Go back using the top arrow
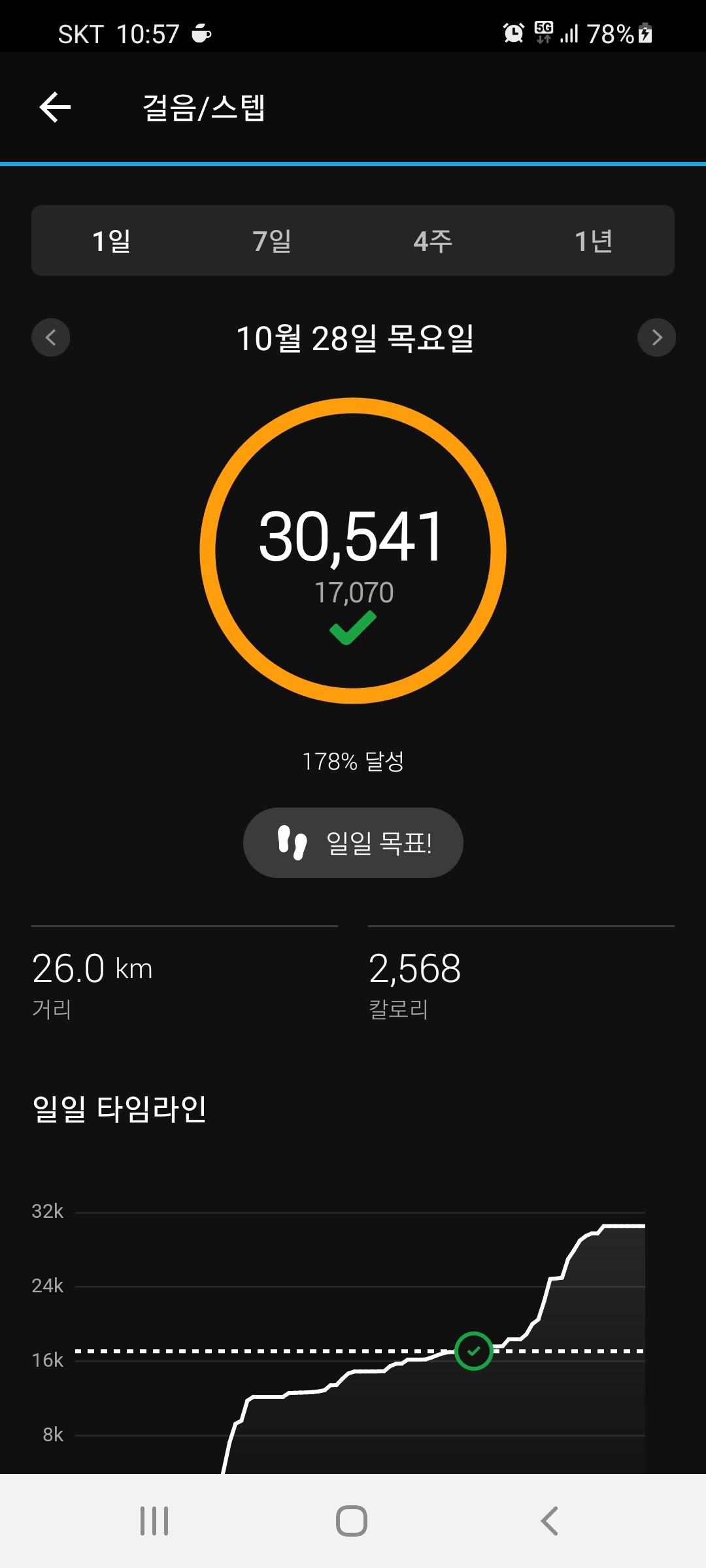This screenshot has height=1568, width=706. click(x=55, y=107)
